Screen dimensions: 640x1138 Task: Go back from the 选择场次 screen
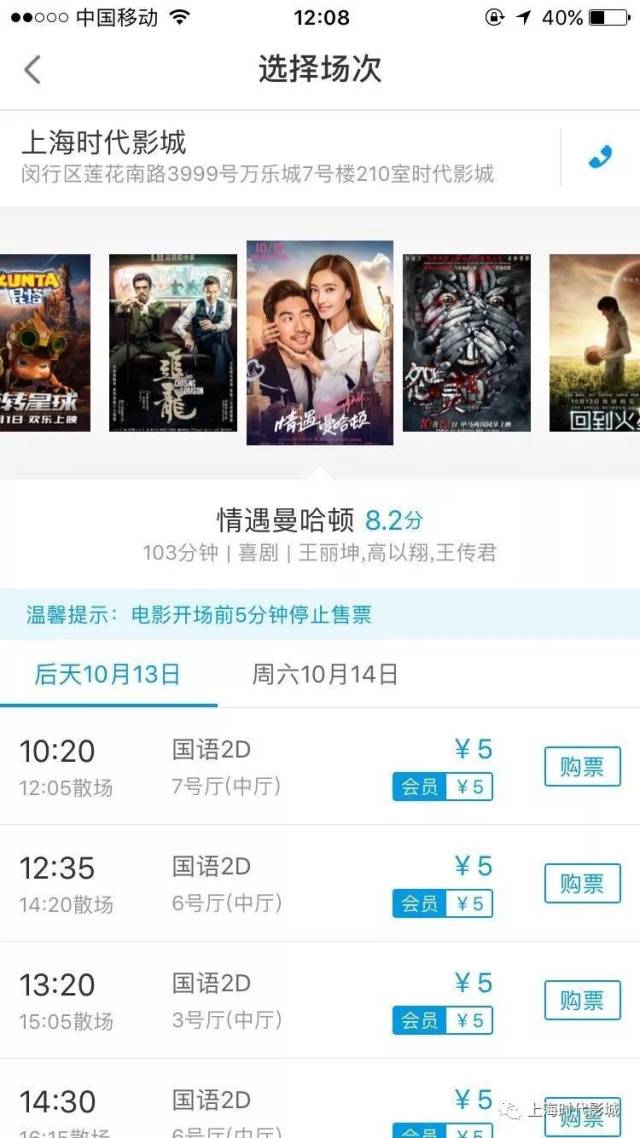coord(33,69)
